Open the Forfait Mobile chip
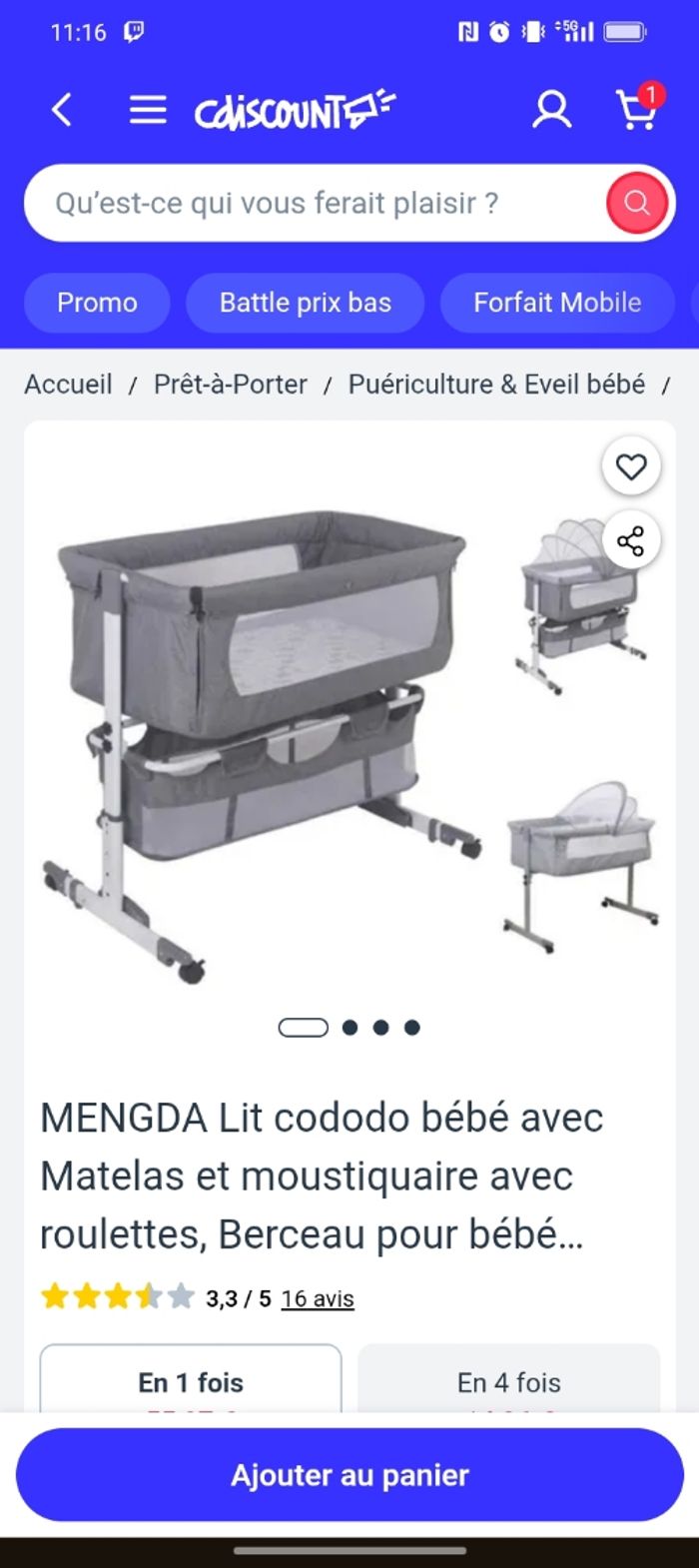The height and width of the screenshot is (1568, 699). (x=557, y=303)
